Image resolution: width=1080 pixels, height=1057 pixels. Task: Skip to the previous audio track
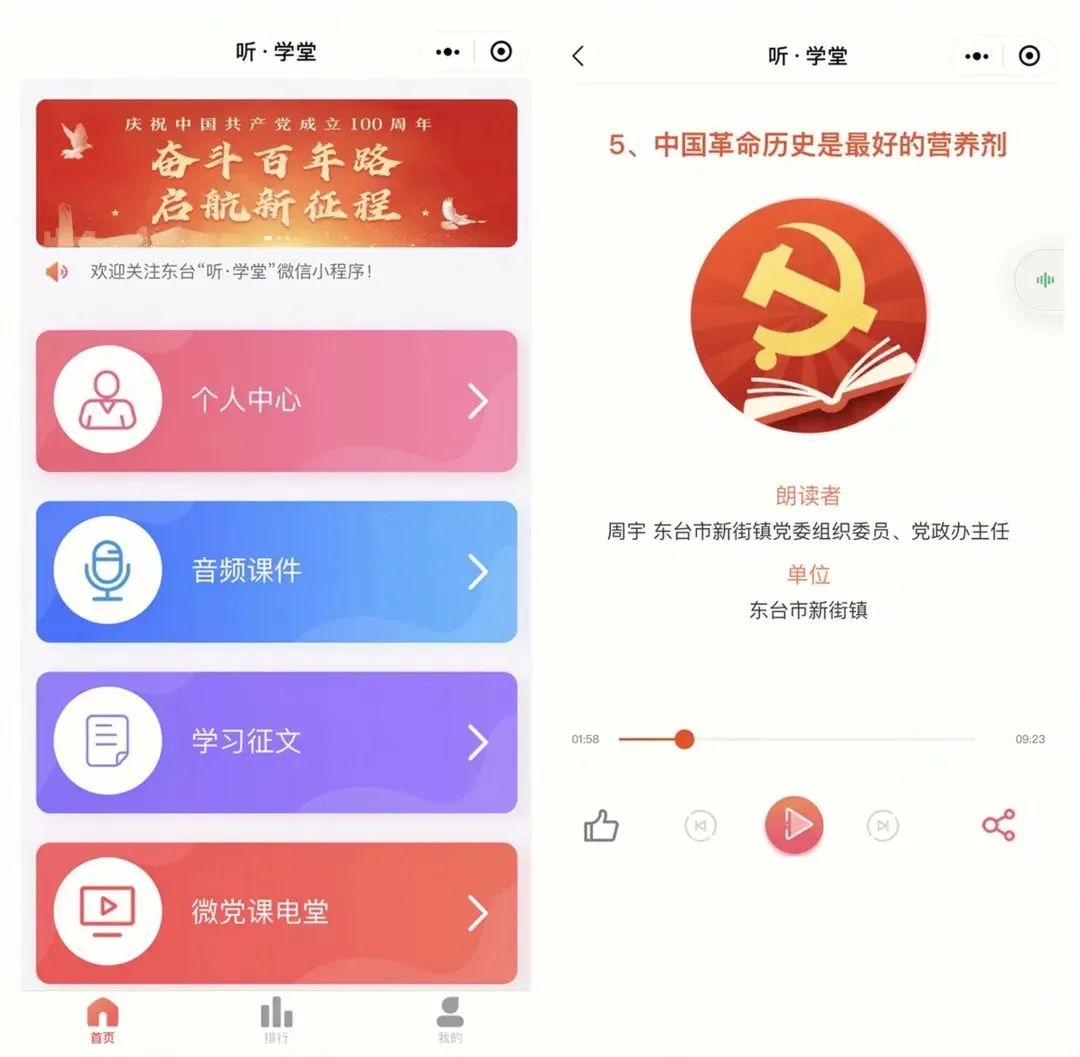(700, 826)
